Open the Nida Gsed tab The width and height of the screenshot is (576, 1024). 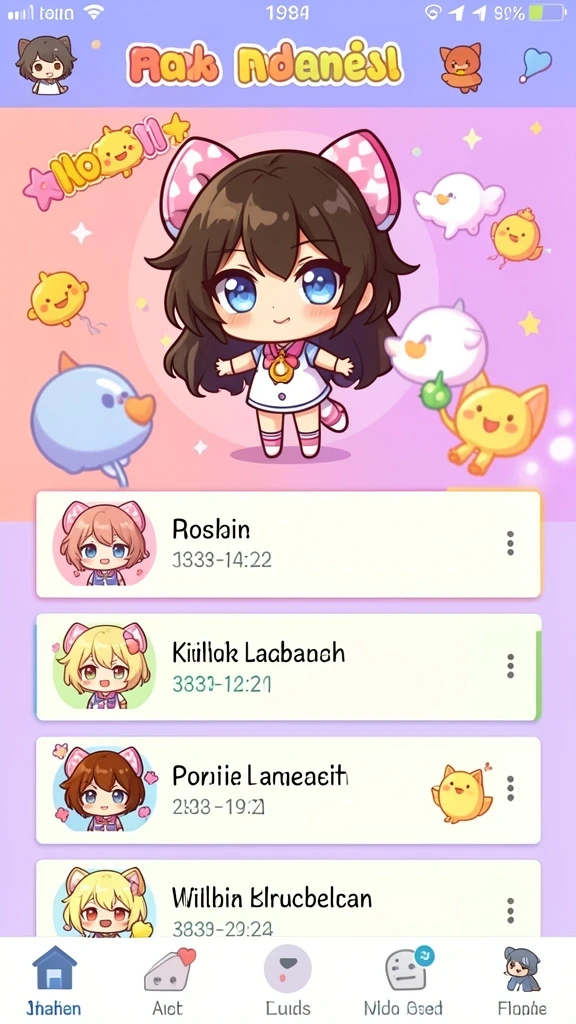click(x=404, y=981)
